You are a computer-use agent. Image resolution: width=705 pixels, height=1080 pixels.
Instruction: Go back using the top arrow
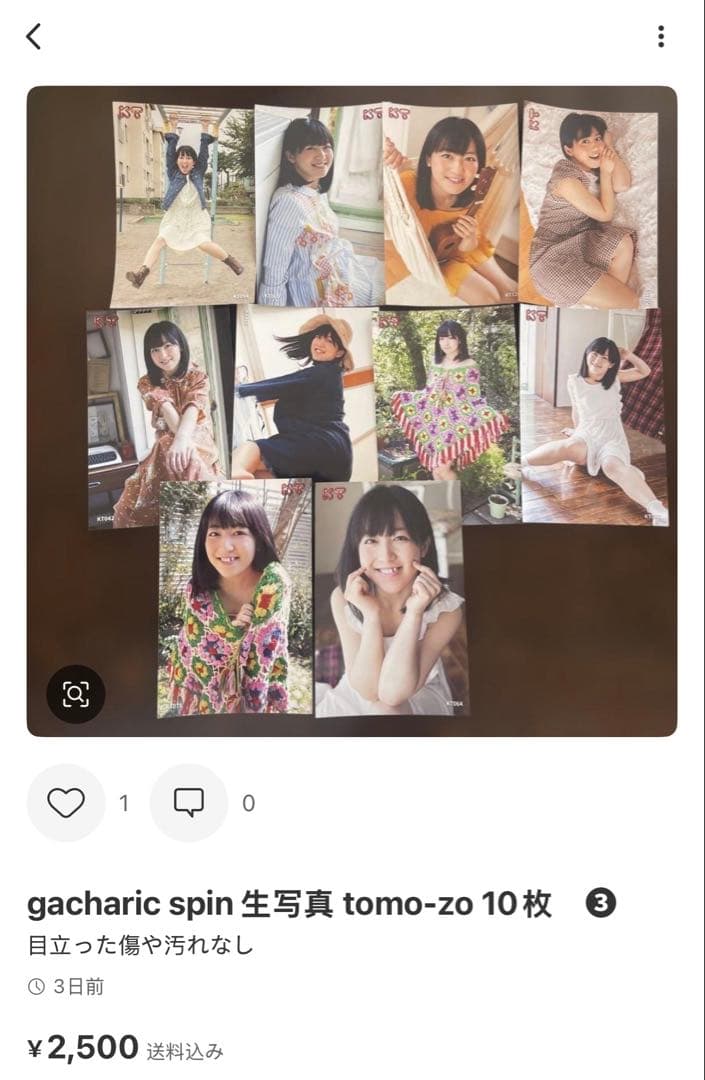[x=34, y=37]
